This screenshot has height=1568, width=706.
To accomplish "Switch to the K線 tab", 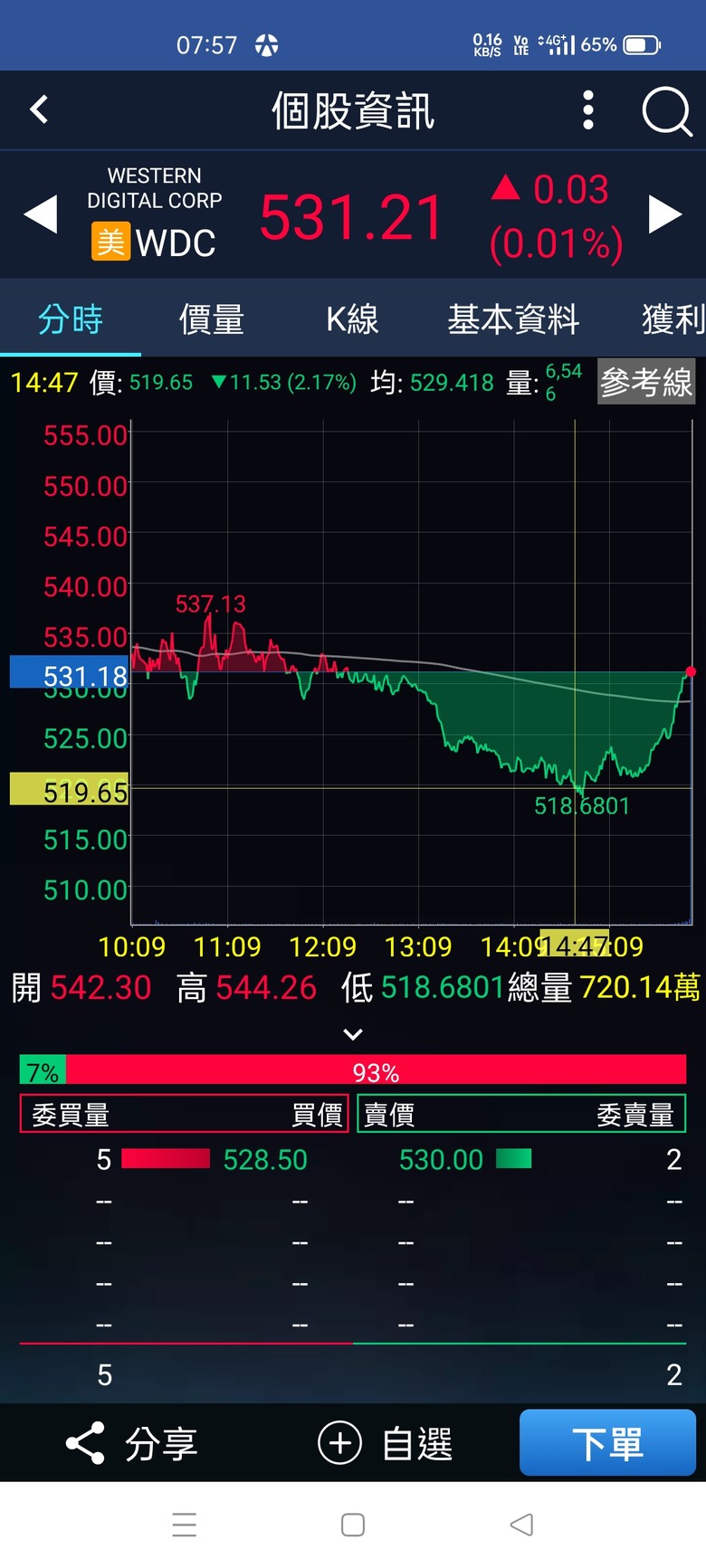I will point(352,319).
